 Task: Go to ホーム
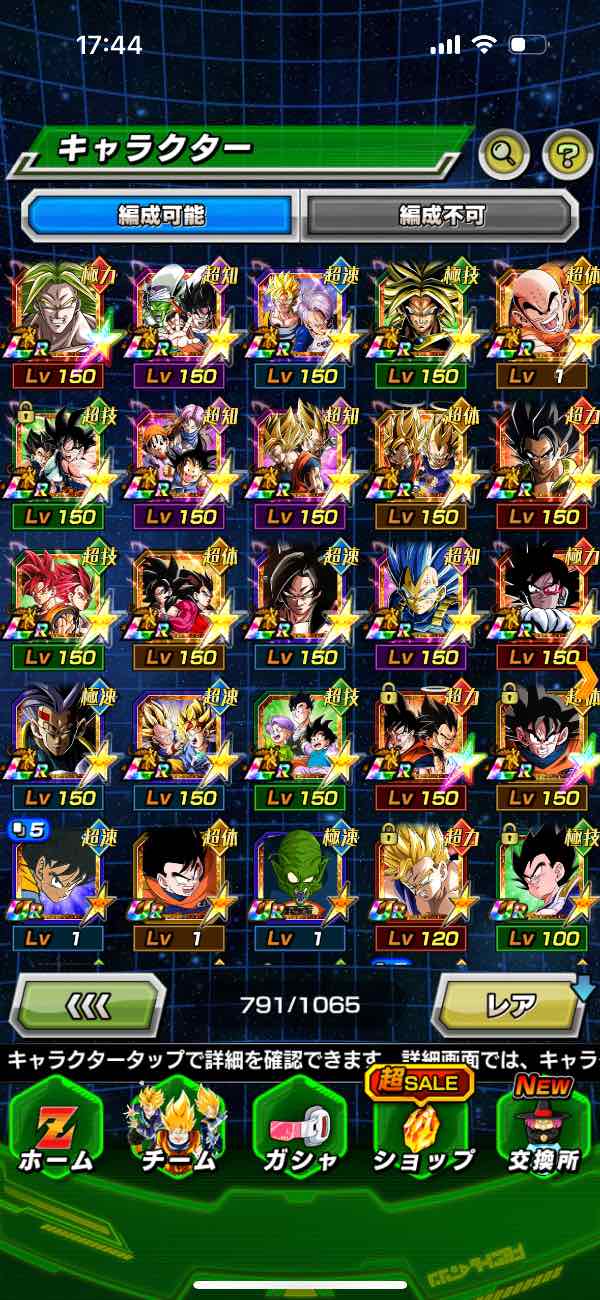(x=58, y=1130)
